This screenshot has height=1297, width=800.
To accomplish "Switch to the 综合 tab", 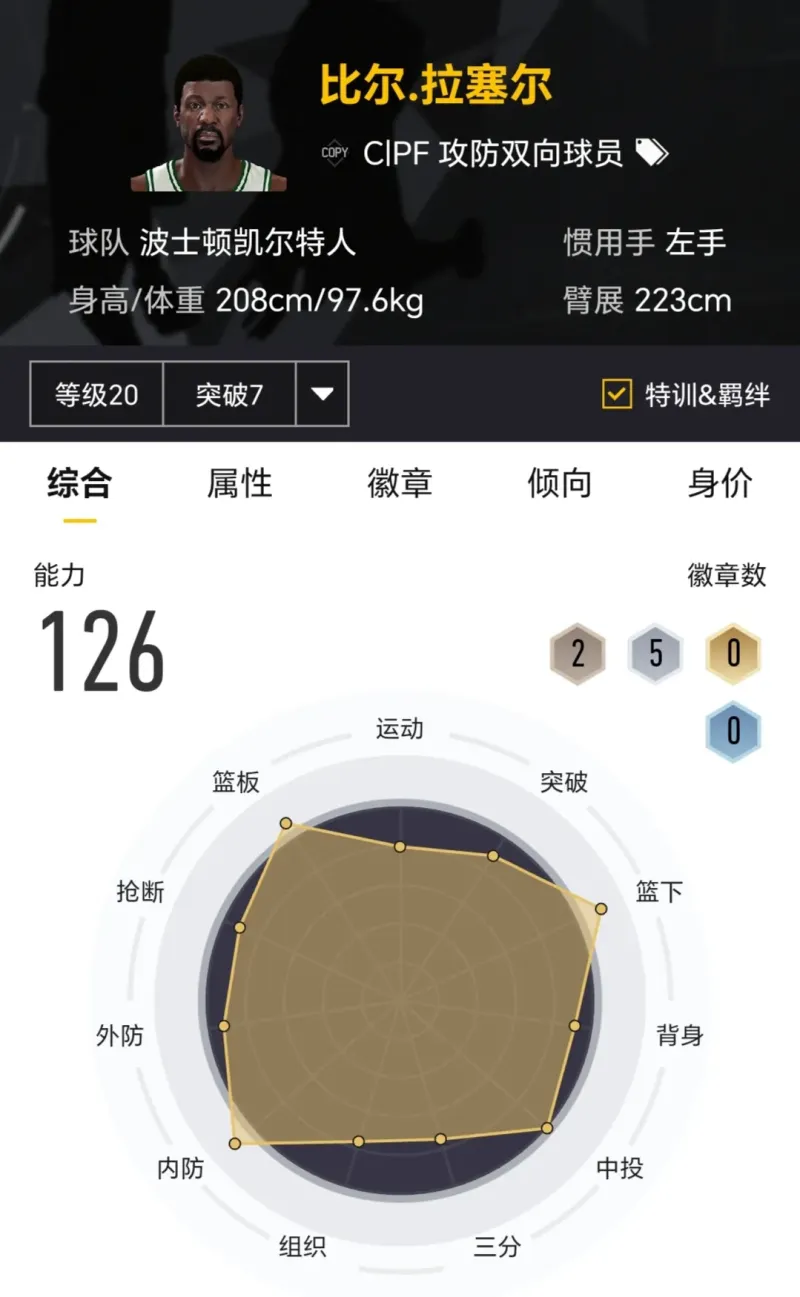I will coord(80,483).
